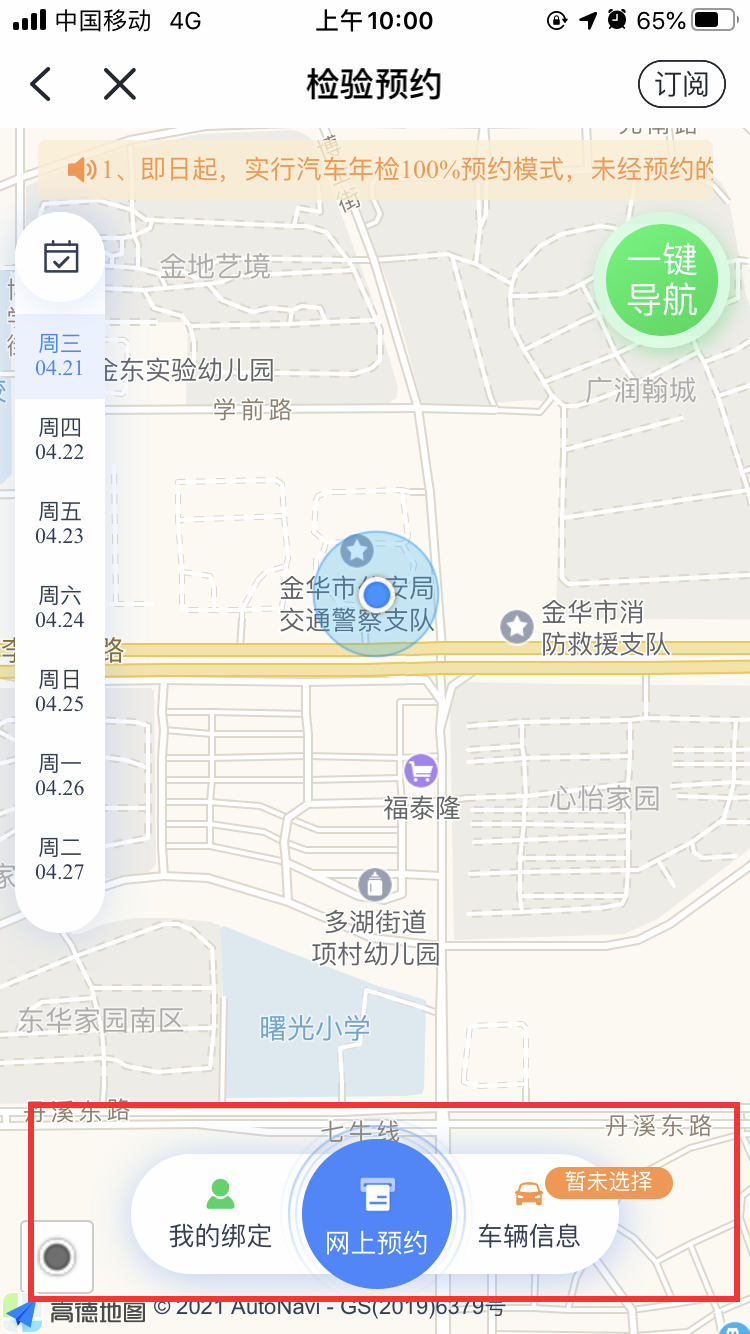This screenshot has width=750, height=1334.
Task: Select 周三 04.21 date
Action: tap(60, 355)
